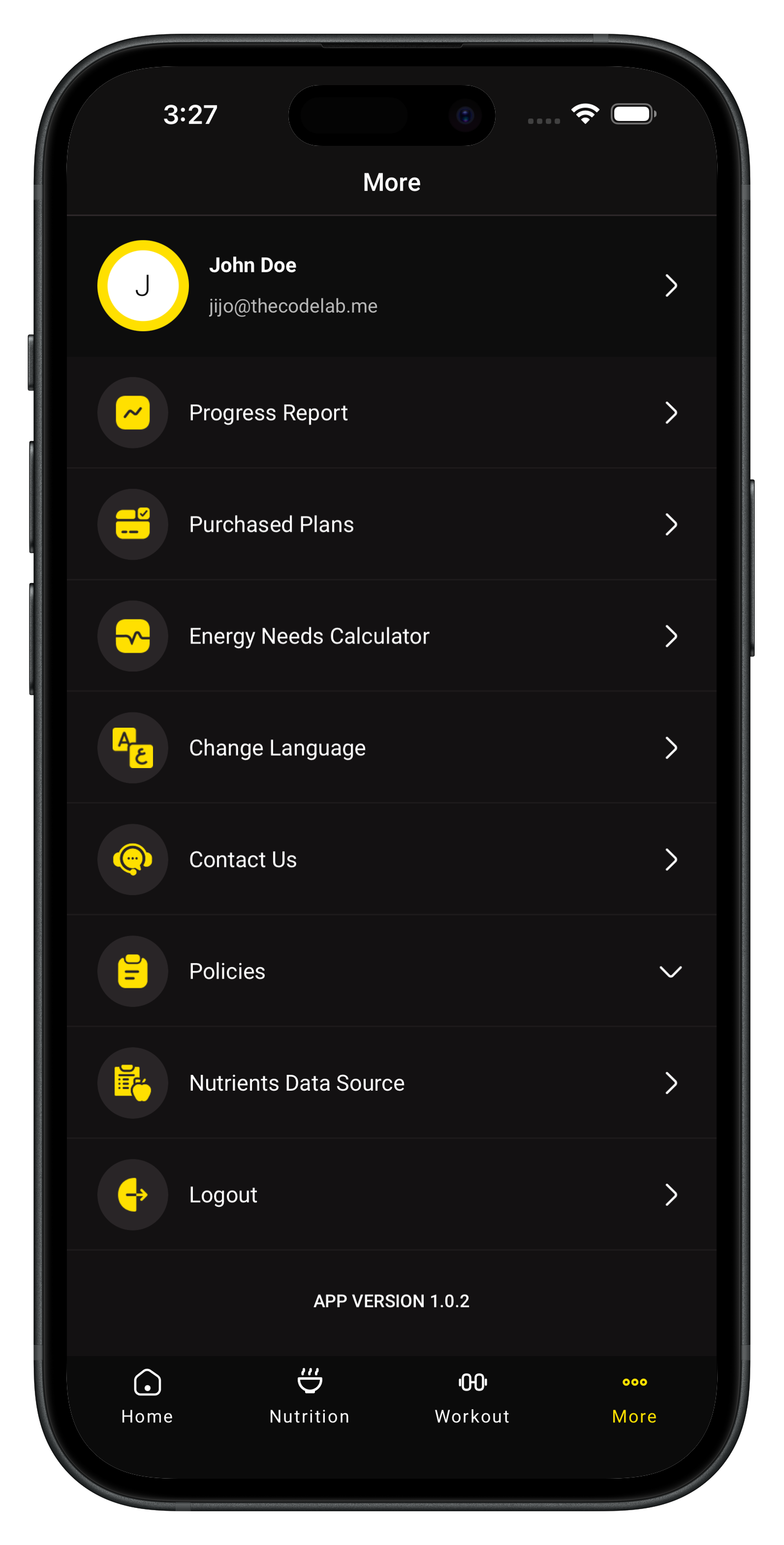This screenshot has width=784, height=1545.
Task: View Purchased Plans
Action: click(x=391, y=524)
